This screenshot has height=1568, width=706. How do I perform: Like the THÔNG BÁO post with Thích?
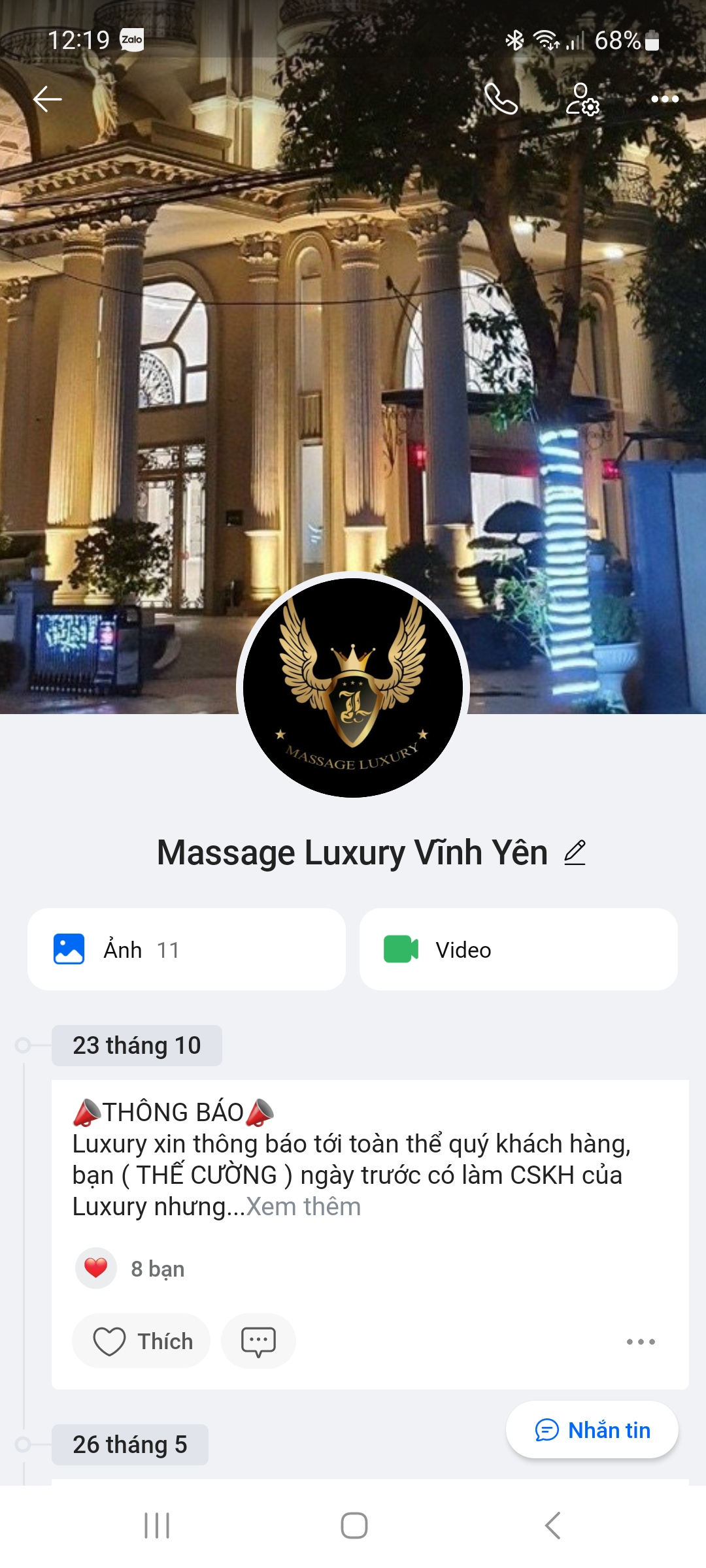141,1341
